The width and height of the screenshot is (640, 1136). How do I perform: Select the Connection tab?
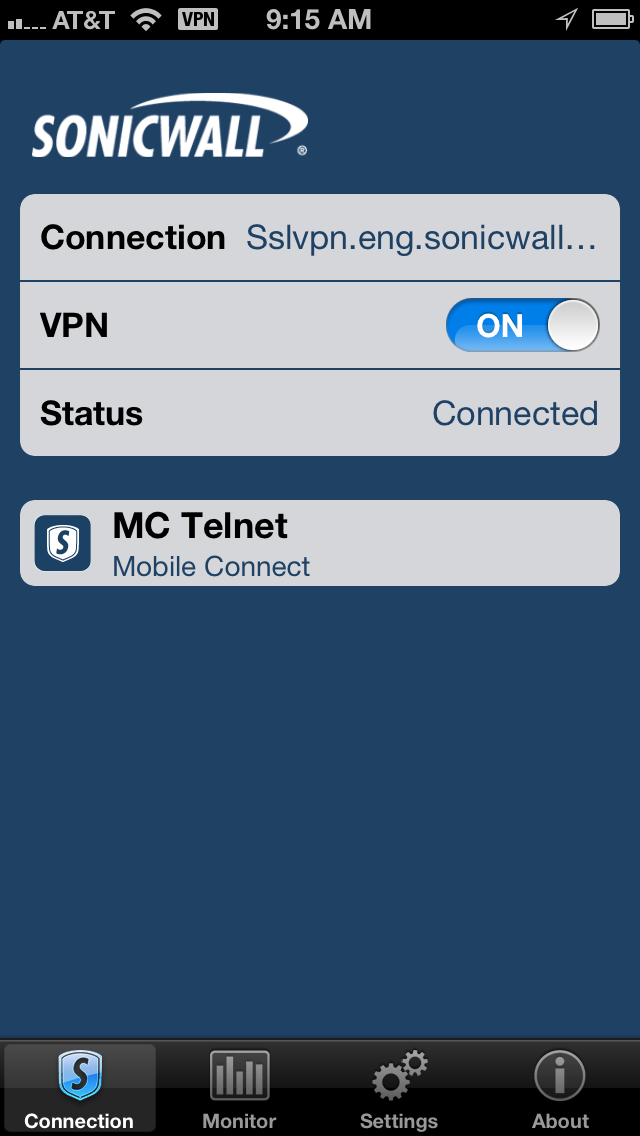[79, 1089]
